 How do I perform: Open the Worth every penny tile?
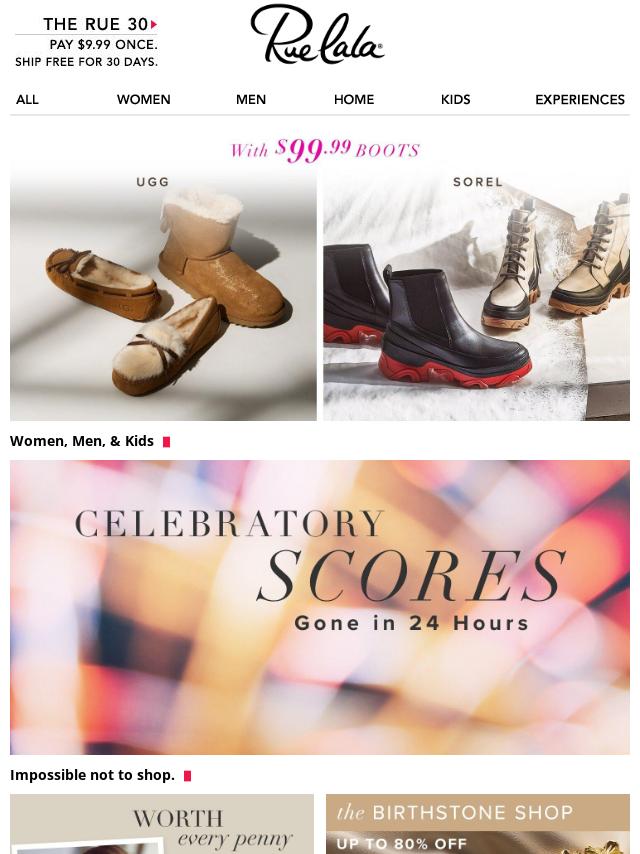pyautogui.click(x=163, y=825)
